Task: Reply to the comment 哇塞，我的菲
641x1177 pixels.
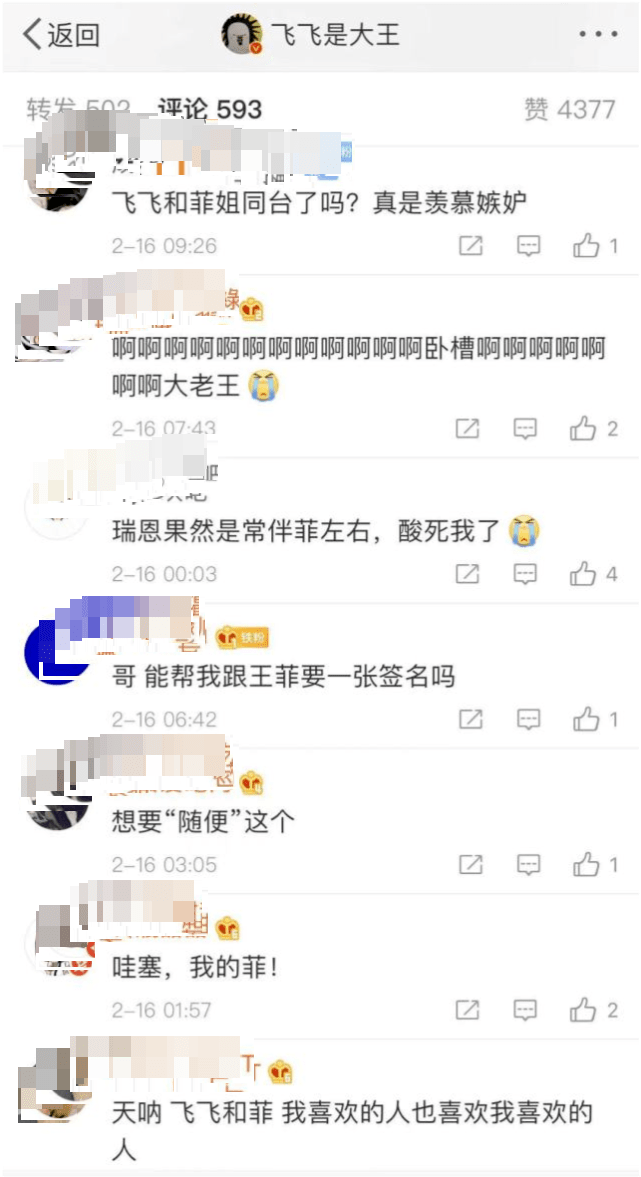Action: (x=526, y=1011)
